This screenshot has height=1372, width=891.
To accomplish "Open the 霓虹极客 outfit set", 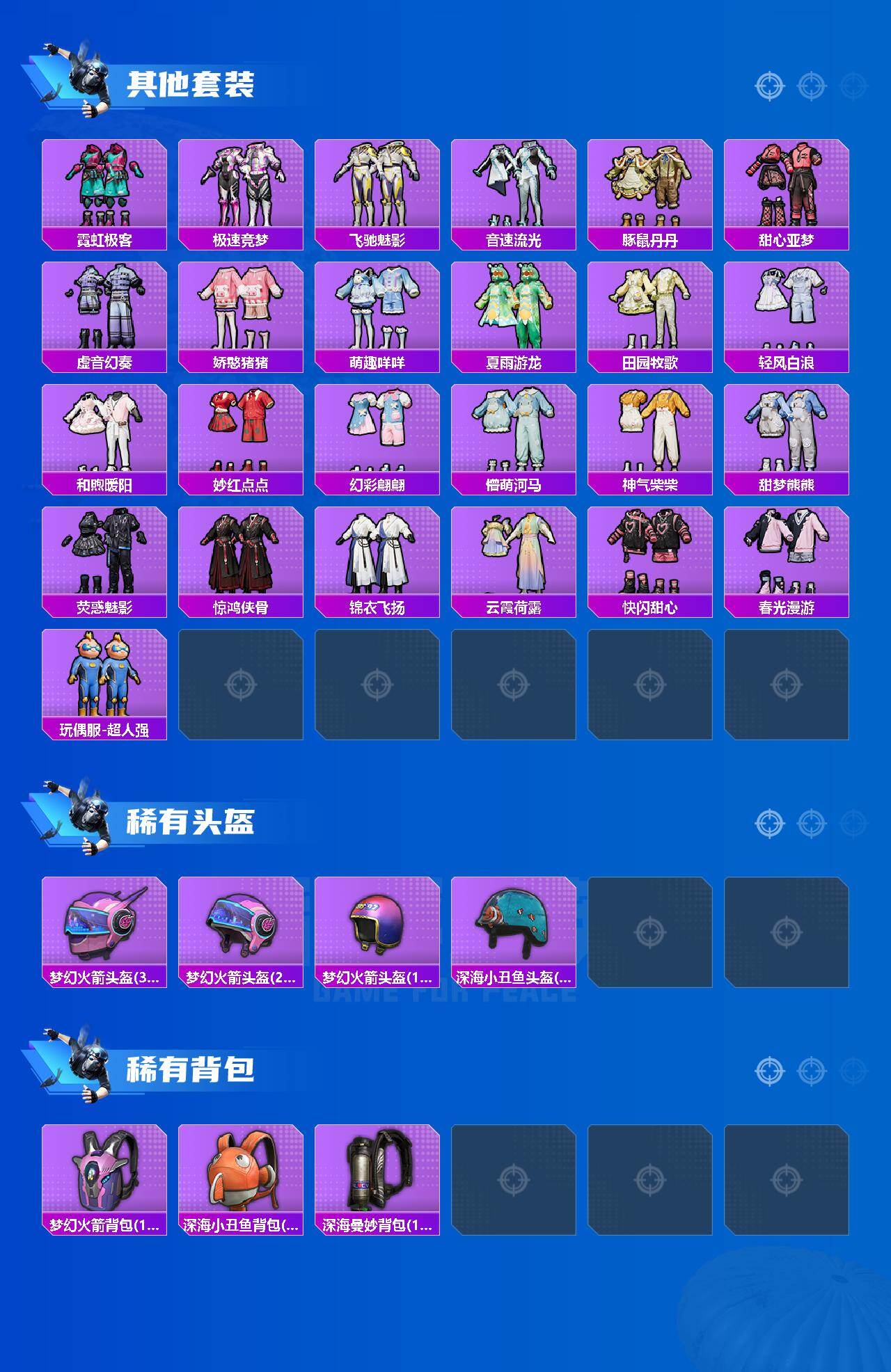I will pyautogui.click(x=103, y=184).
